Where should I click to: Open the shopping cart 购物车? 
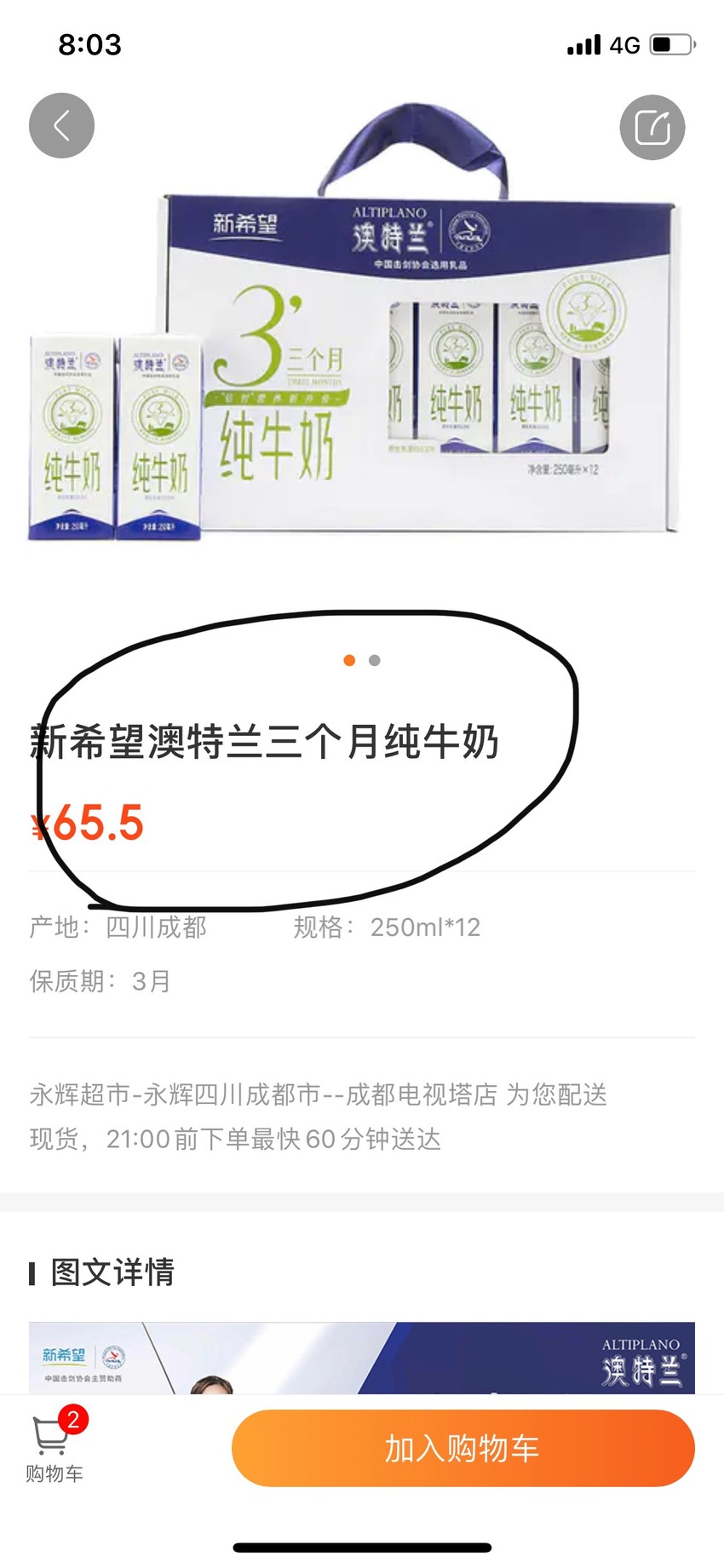pyautogui.click(x=55, y=1448)
